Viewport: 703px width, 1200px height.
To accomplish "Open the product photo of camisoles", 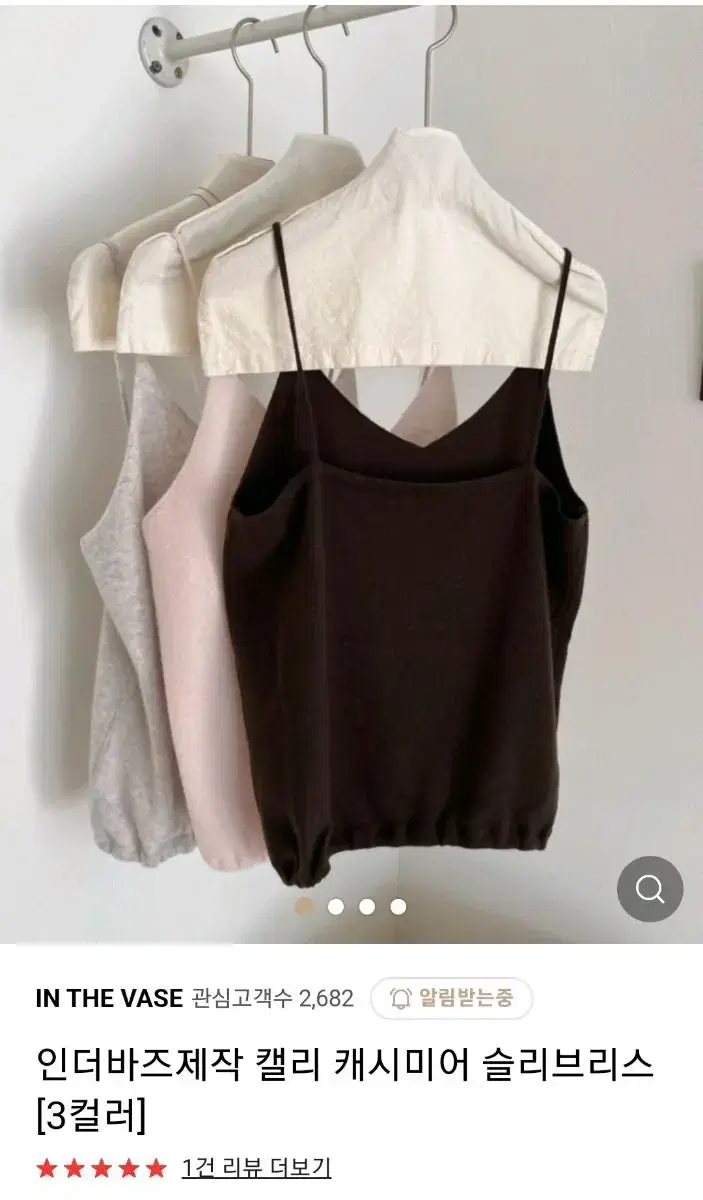I will pos(351,470).
